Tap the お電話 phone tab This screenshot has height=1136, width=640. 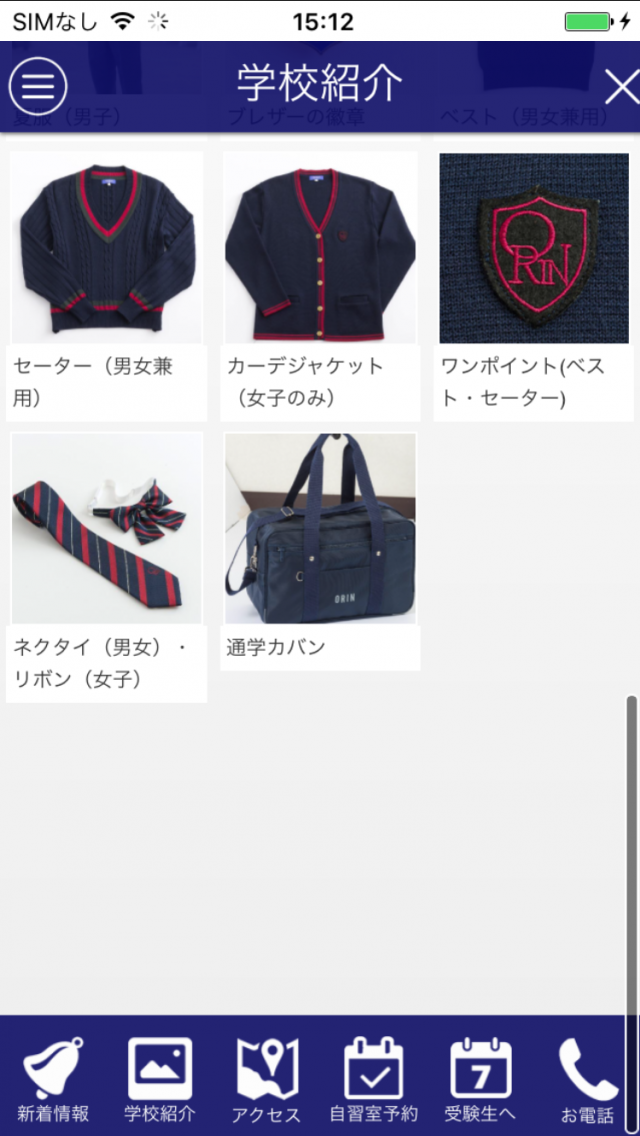click(587, 1078)
